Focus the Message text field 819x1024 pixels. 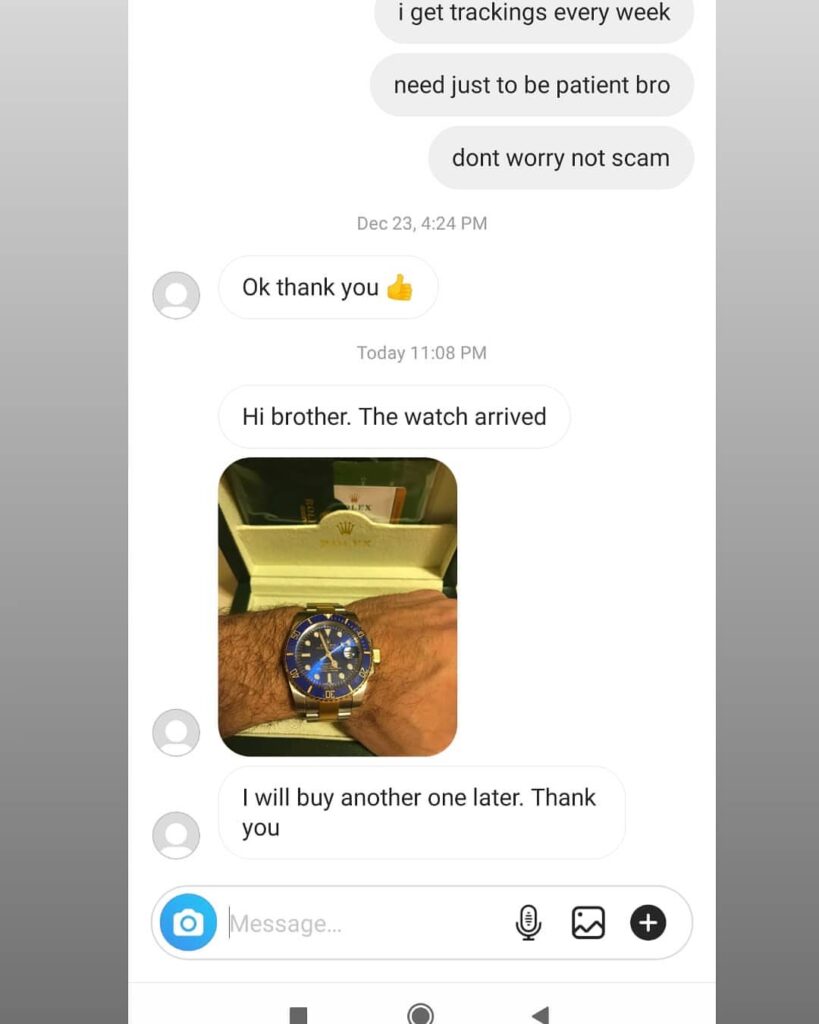point(360,924)
